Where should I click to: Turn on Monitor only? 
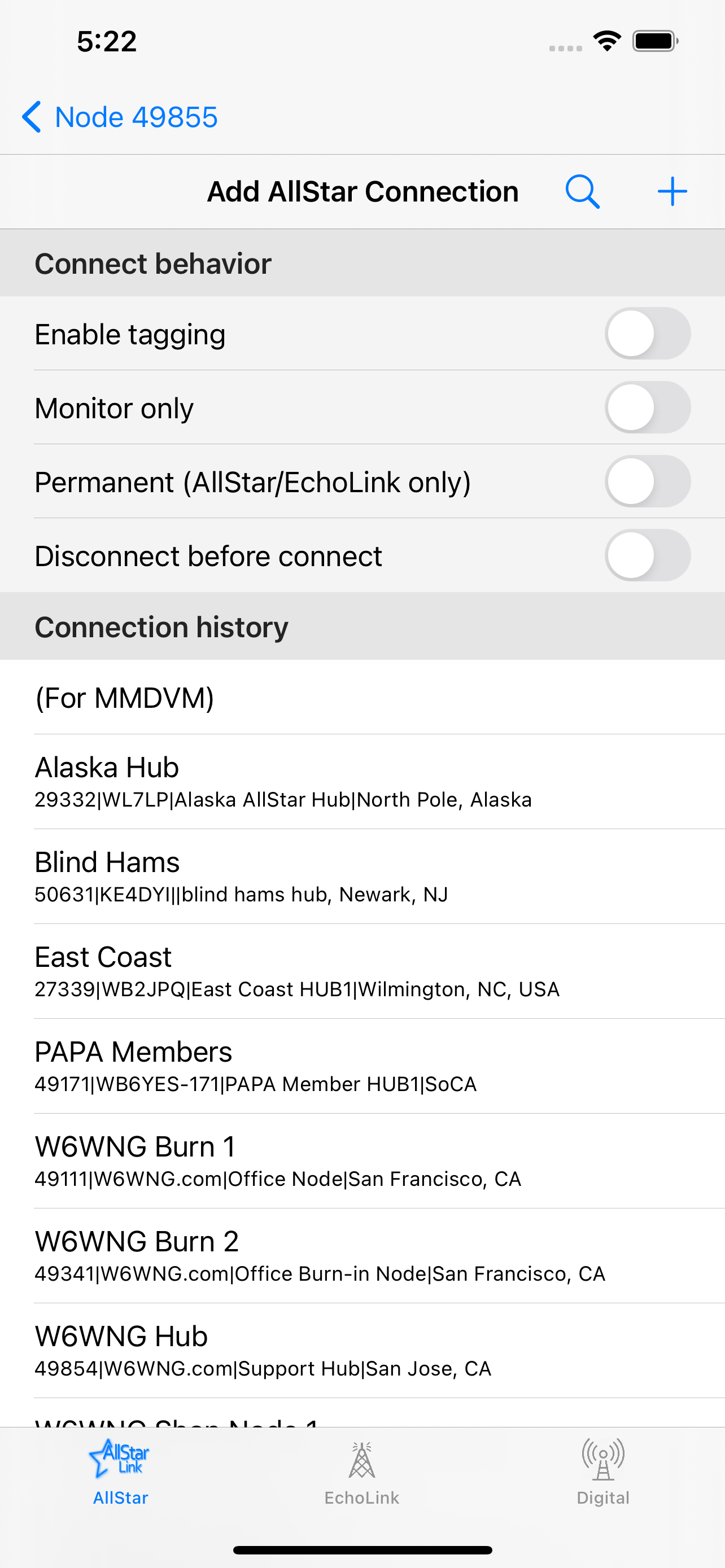pos(647,408)
